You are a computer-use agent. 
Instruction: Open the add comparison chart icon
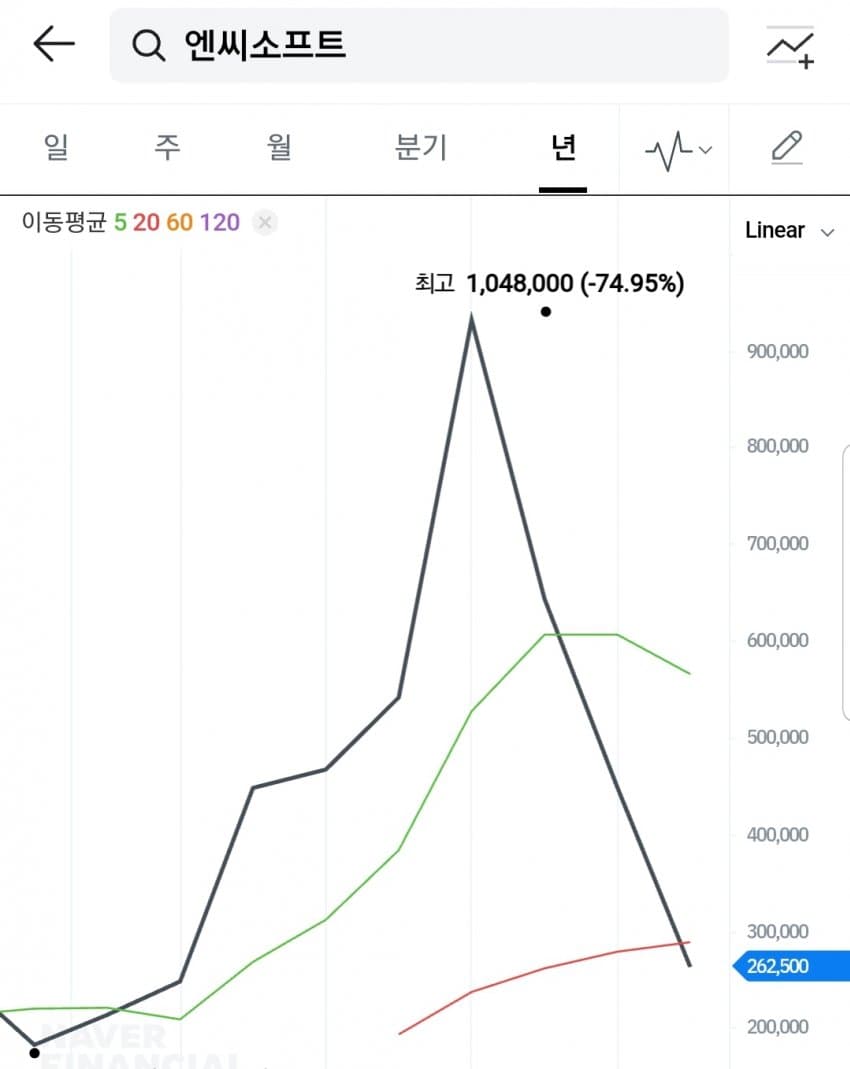click(790, 46)
